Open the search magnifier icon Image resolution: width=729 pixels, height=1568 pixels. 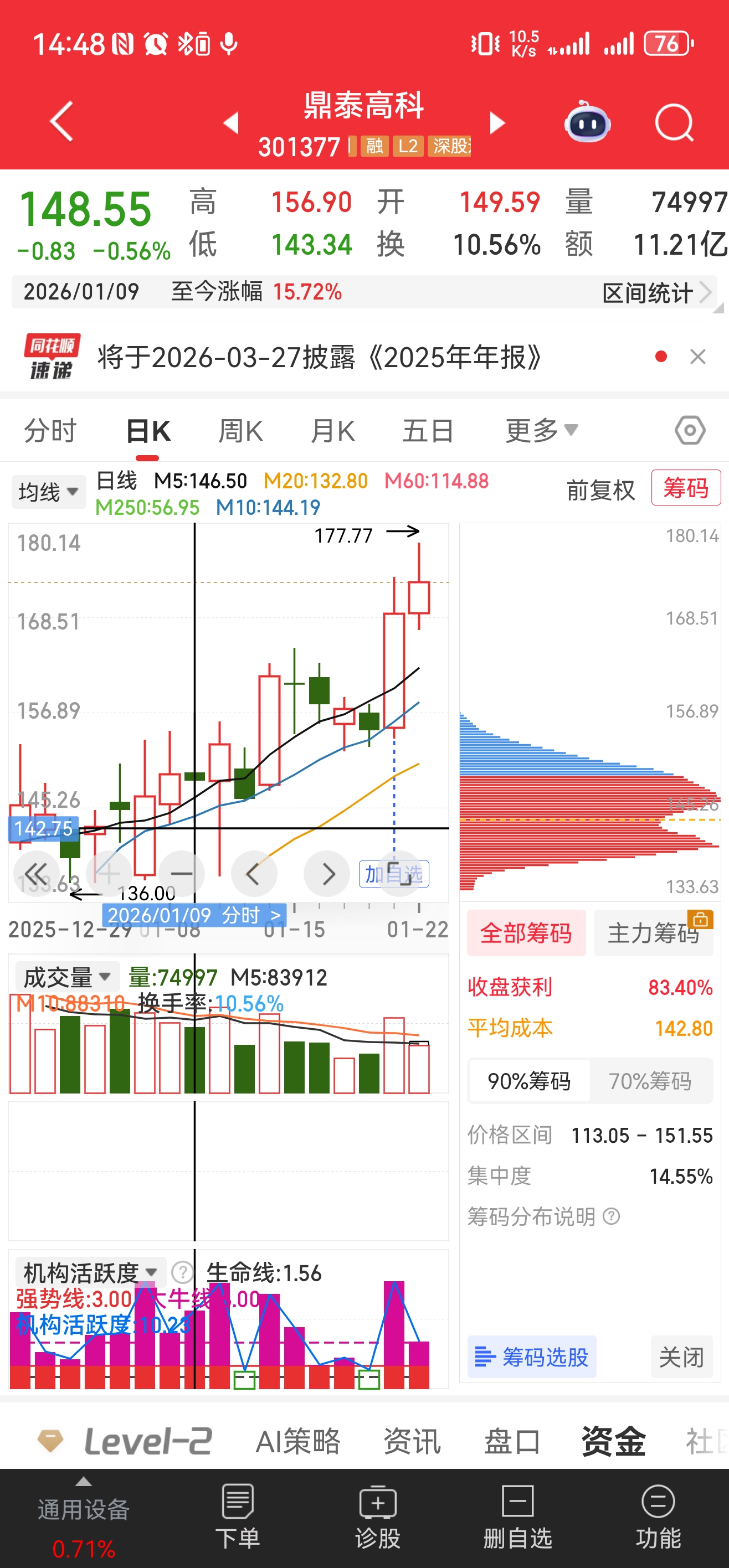click(x=674, y=123)
